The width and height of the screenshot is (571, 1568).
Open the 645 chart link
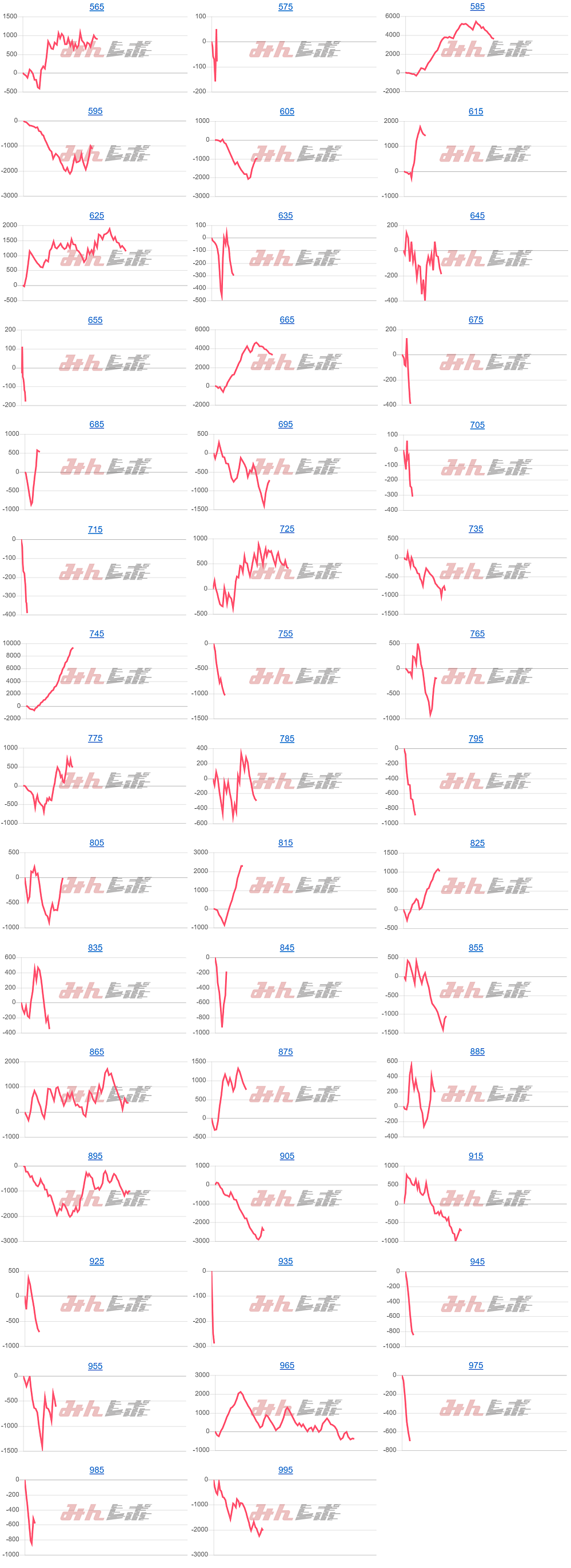(477, 215)
